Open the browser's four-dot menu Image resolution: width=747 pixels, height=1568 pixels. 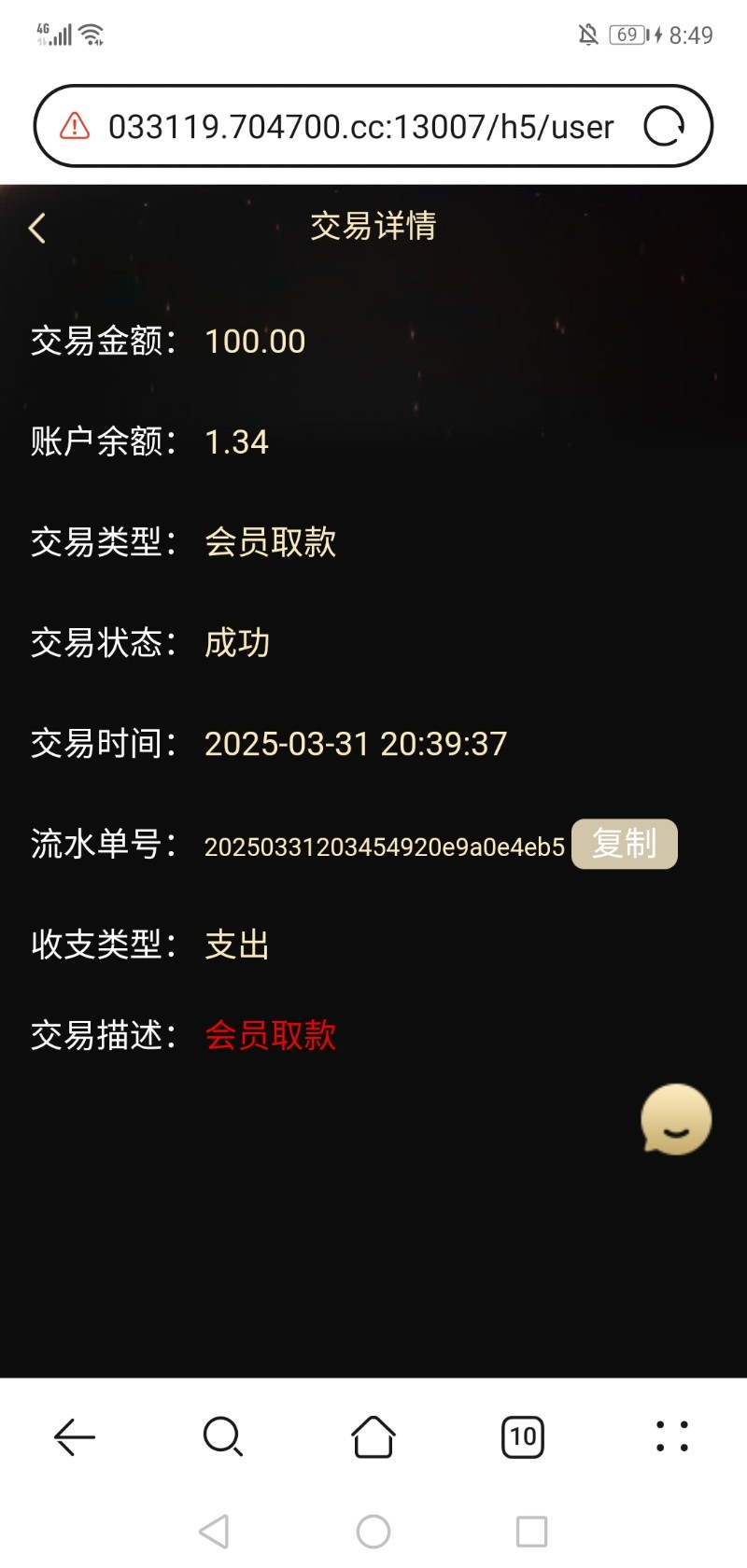coord(672,1436)
